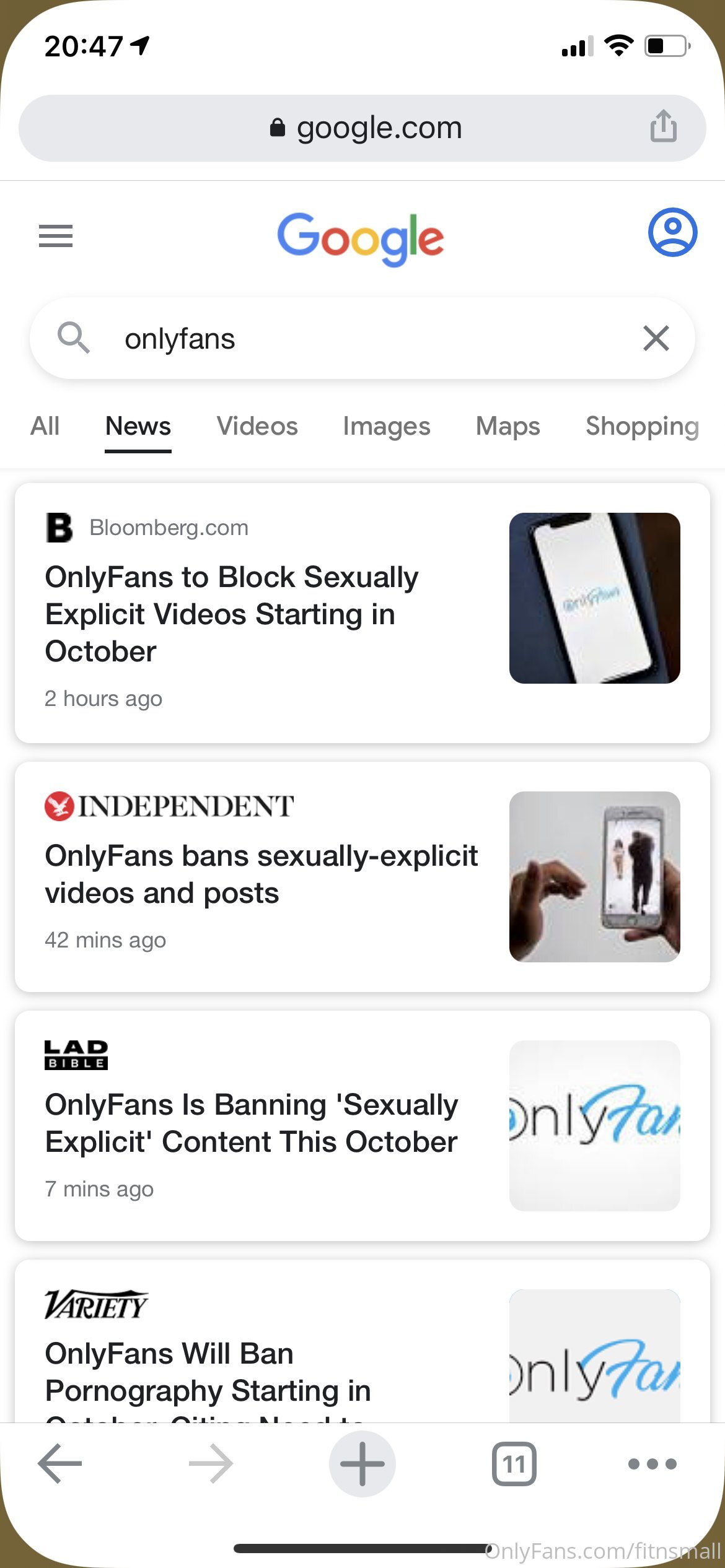
Task: Switch to the All tab
Action: pyautogui.click(x=45, y=426)
